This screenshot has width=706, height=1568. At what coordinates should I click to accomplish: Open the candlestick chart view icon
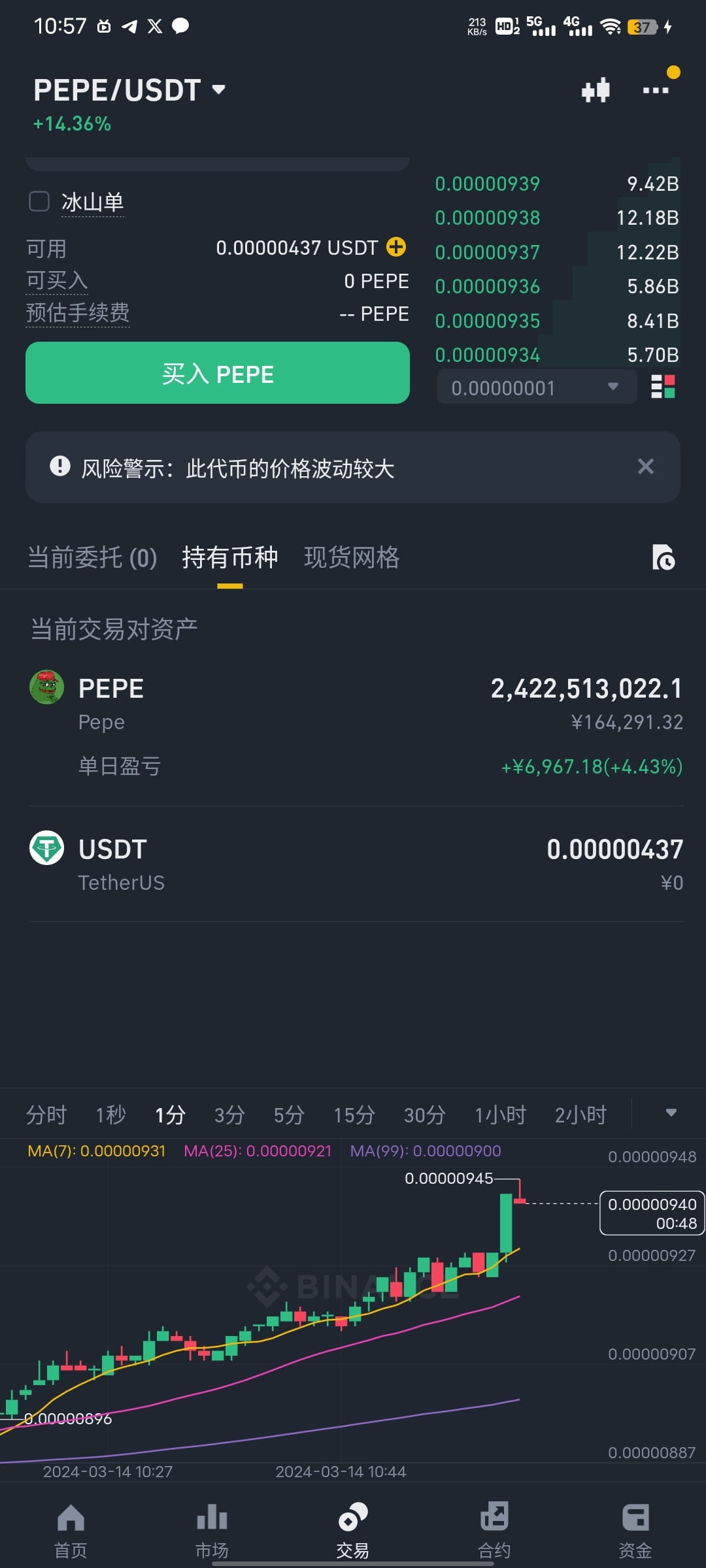pos(596,89)
